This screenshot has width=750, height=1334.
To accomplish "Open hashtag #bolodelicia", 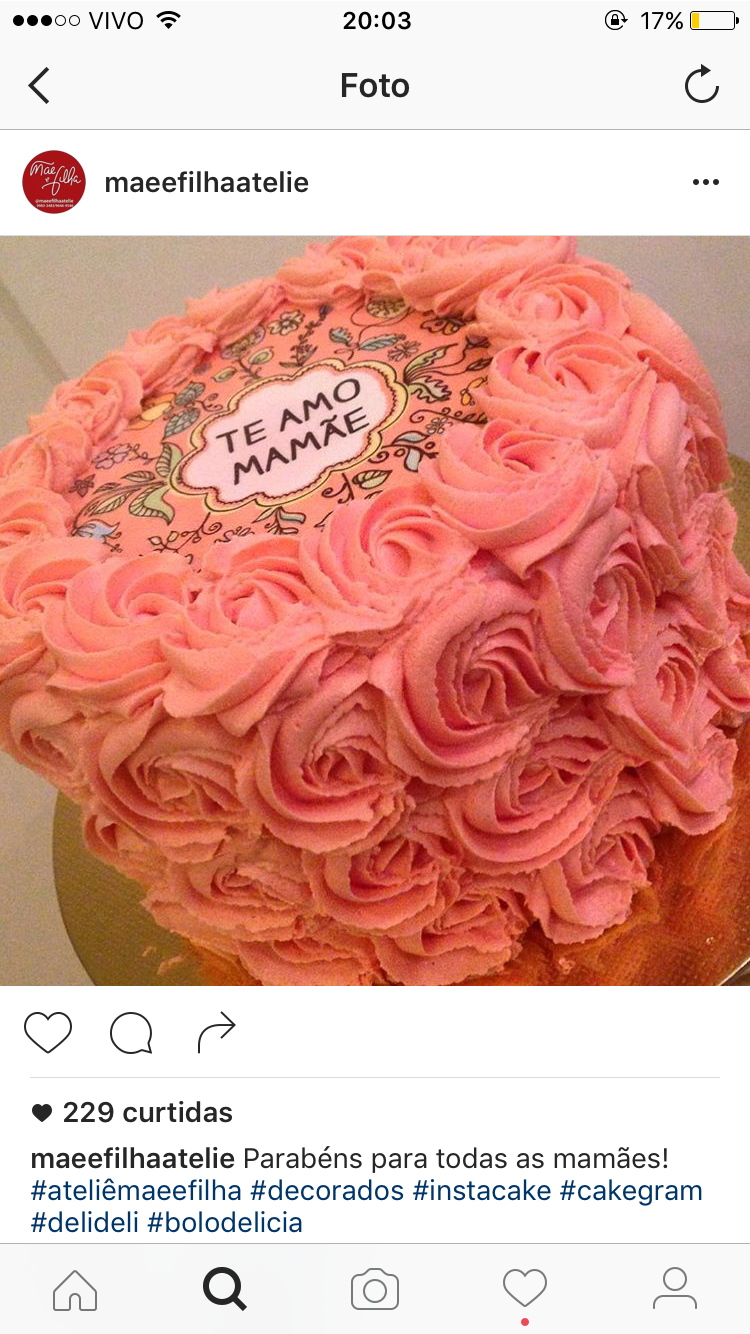I will click(225, 1222).
